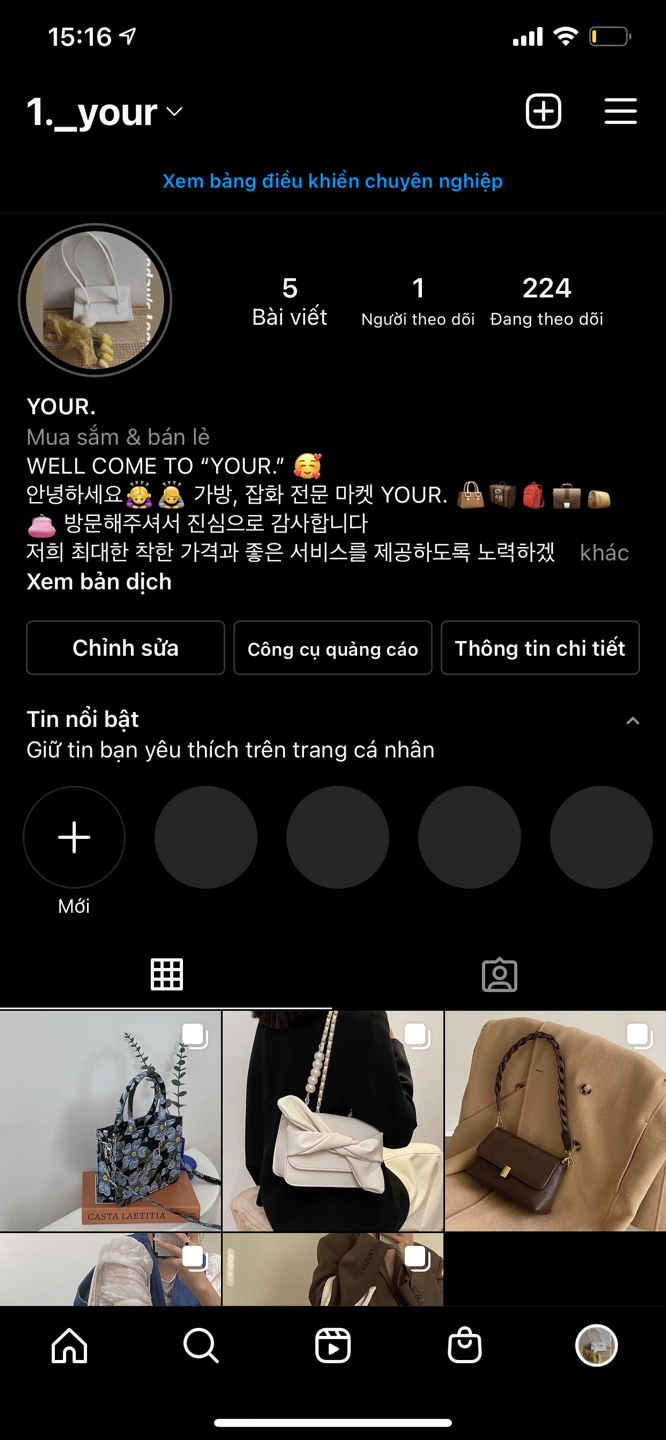666x1440 pixels.
Task: Open the blue floral tote bag post
Action: [110, 1120]
